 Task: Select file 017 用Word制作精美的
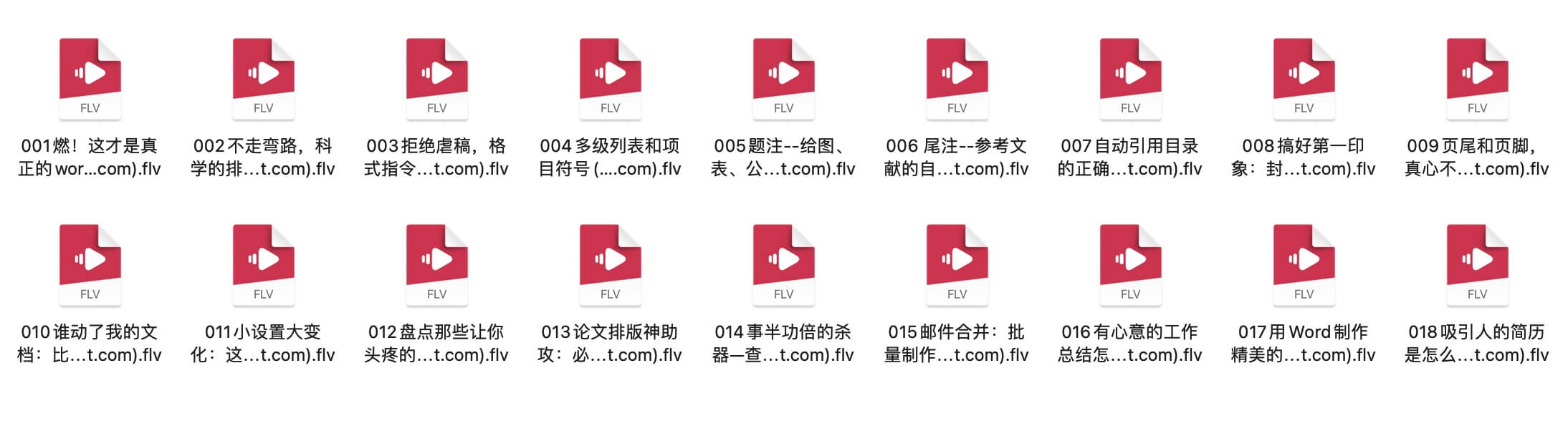(x=1304, y=264)
